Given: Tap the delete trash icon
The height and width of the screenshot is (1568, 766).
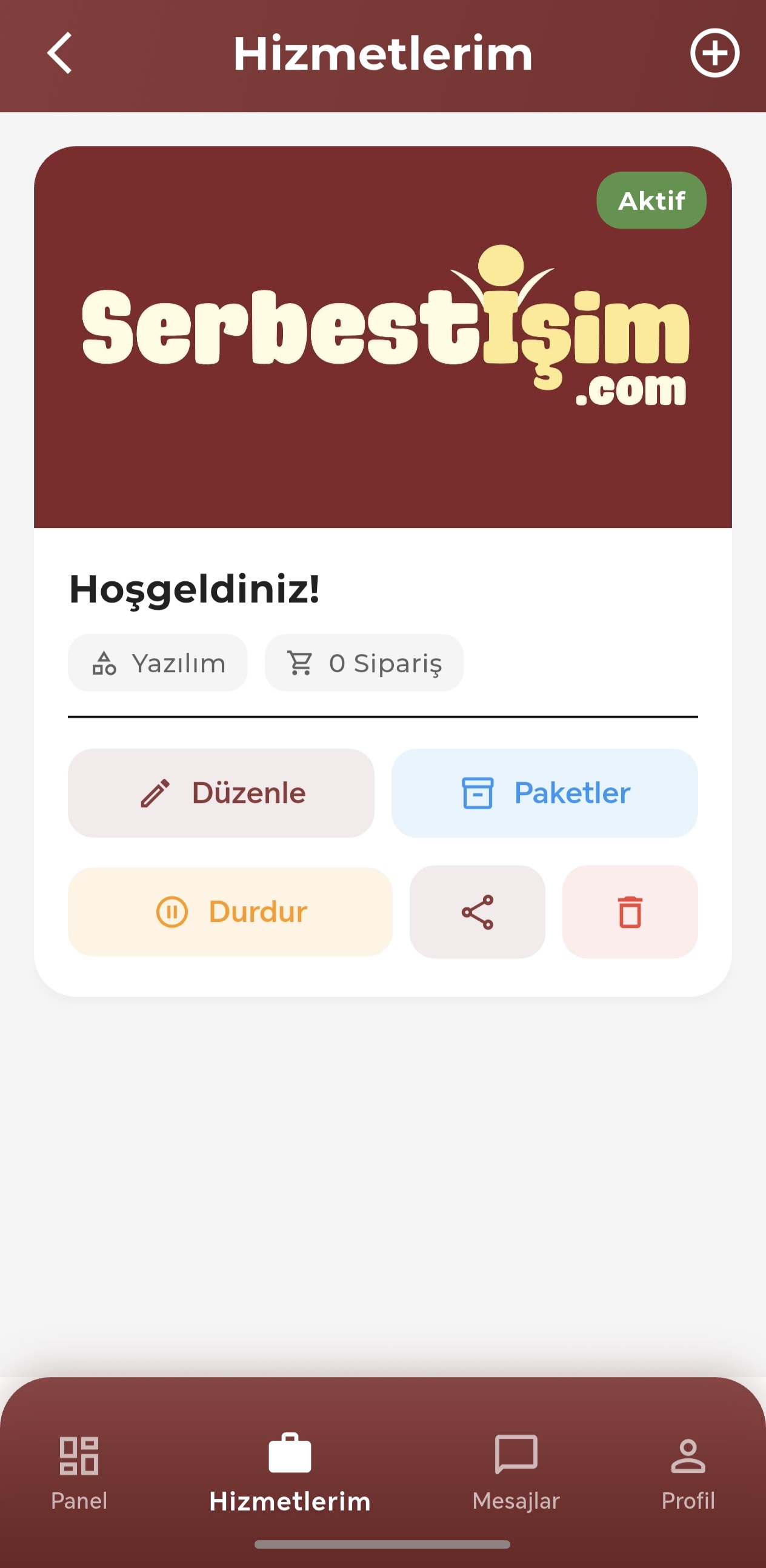Looking at the screenshot, I should click(x=630, y=911).
